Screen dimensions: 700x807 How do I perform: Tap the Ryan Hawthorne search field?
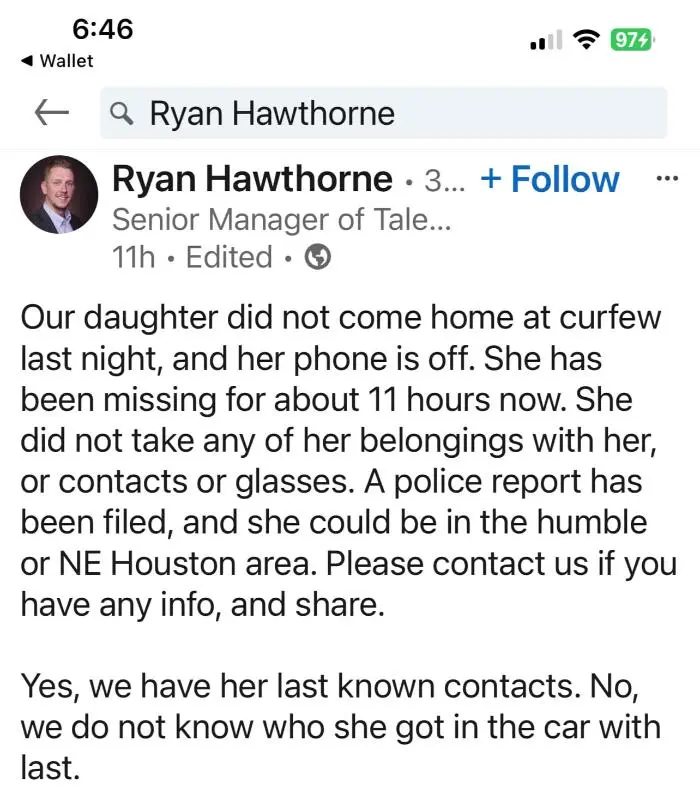coord(384,113)
